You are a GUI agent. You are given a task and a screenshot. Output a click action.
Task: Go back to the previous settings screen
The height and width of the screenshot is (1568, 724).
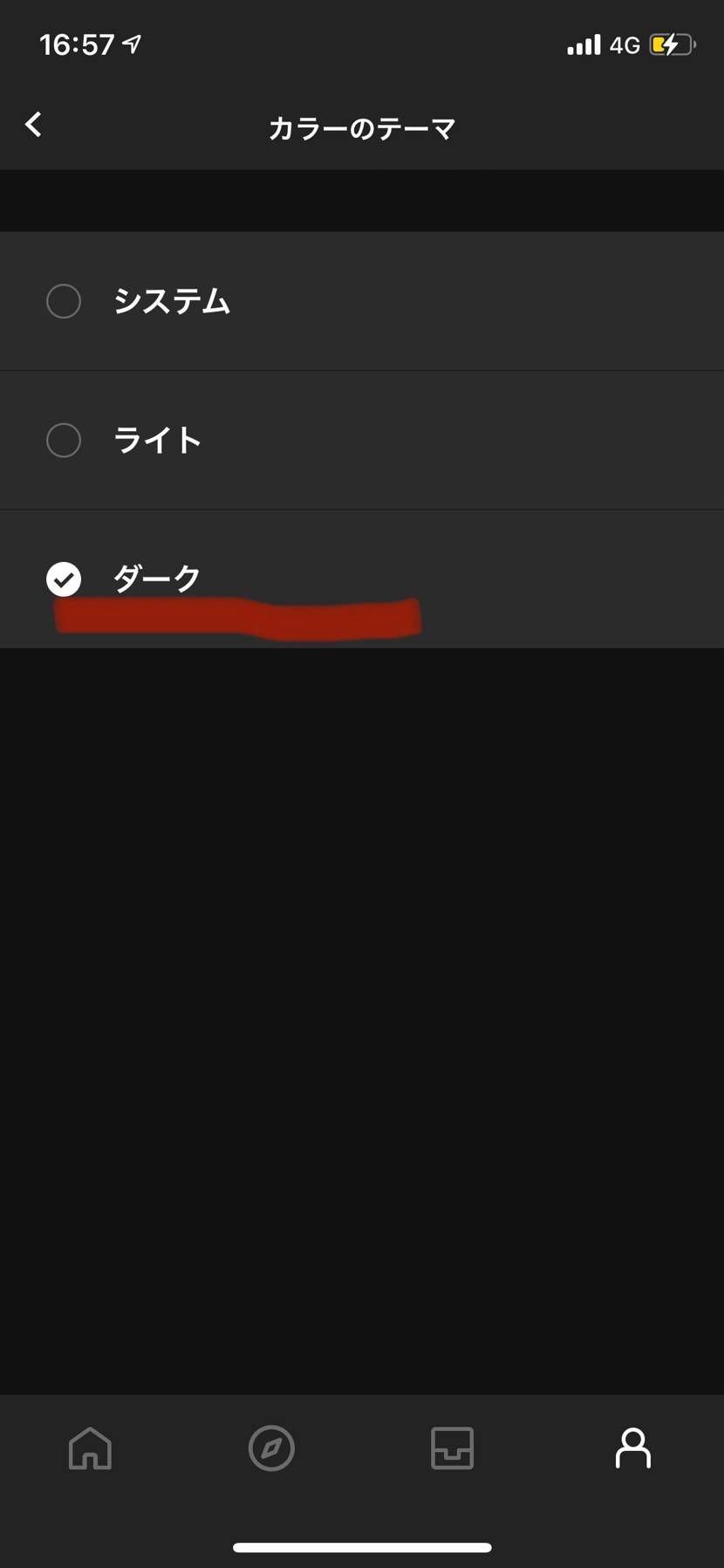click(x=33, y=125)
